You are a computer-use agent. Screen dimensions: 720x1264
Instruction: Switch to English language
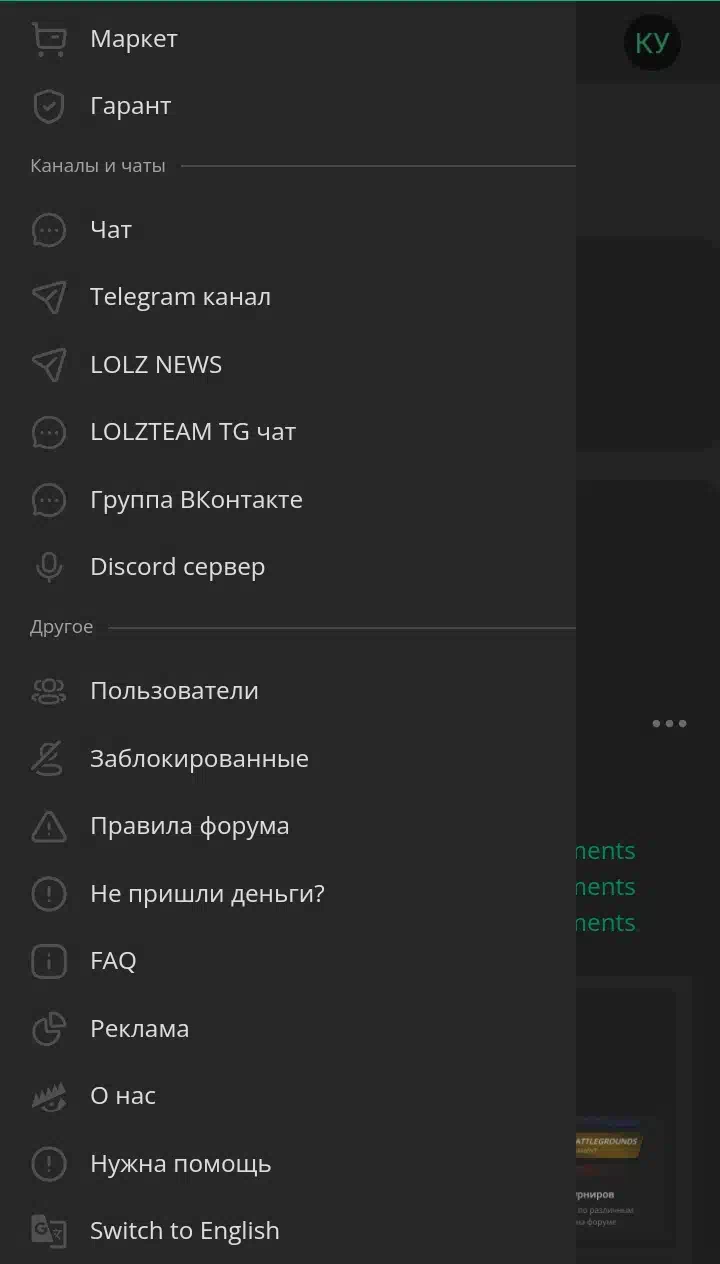[288, 1231]
